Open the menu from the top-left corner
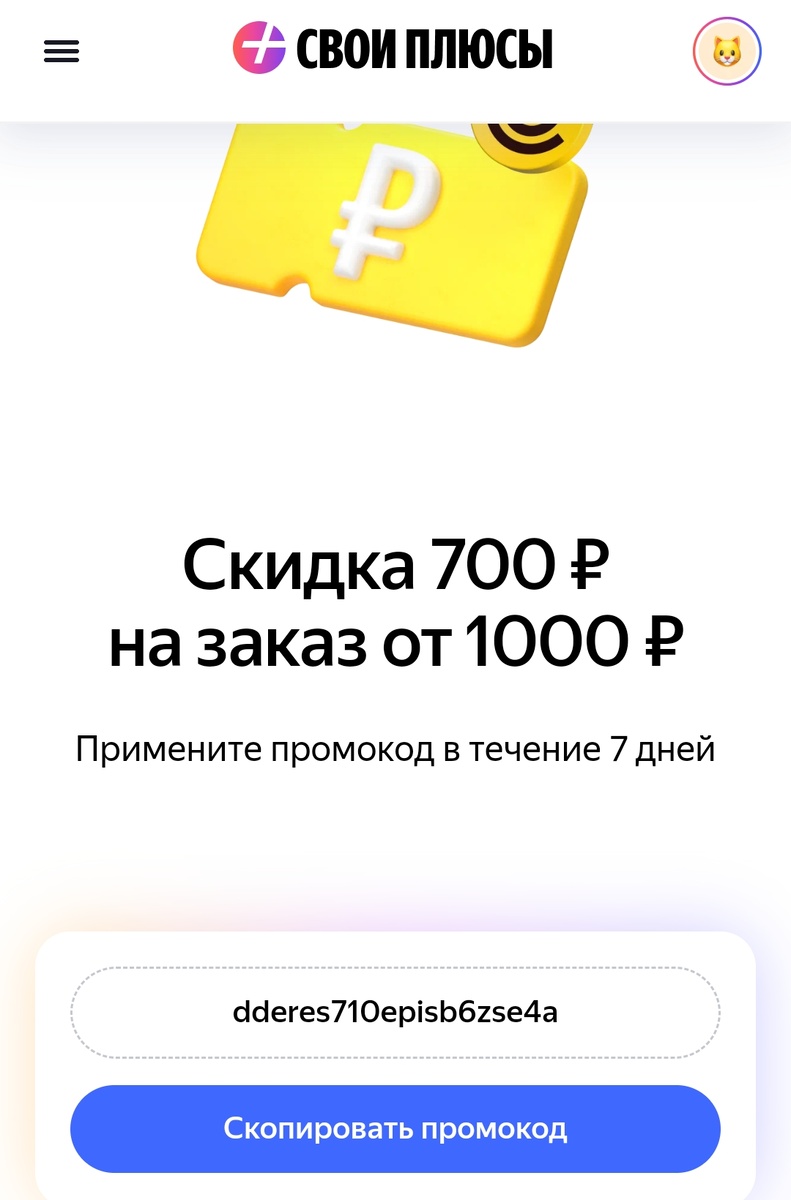The height and width of the screenshot is (1200, 791). 62,51
